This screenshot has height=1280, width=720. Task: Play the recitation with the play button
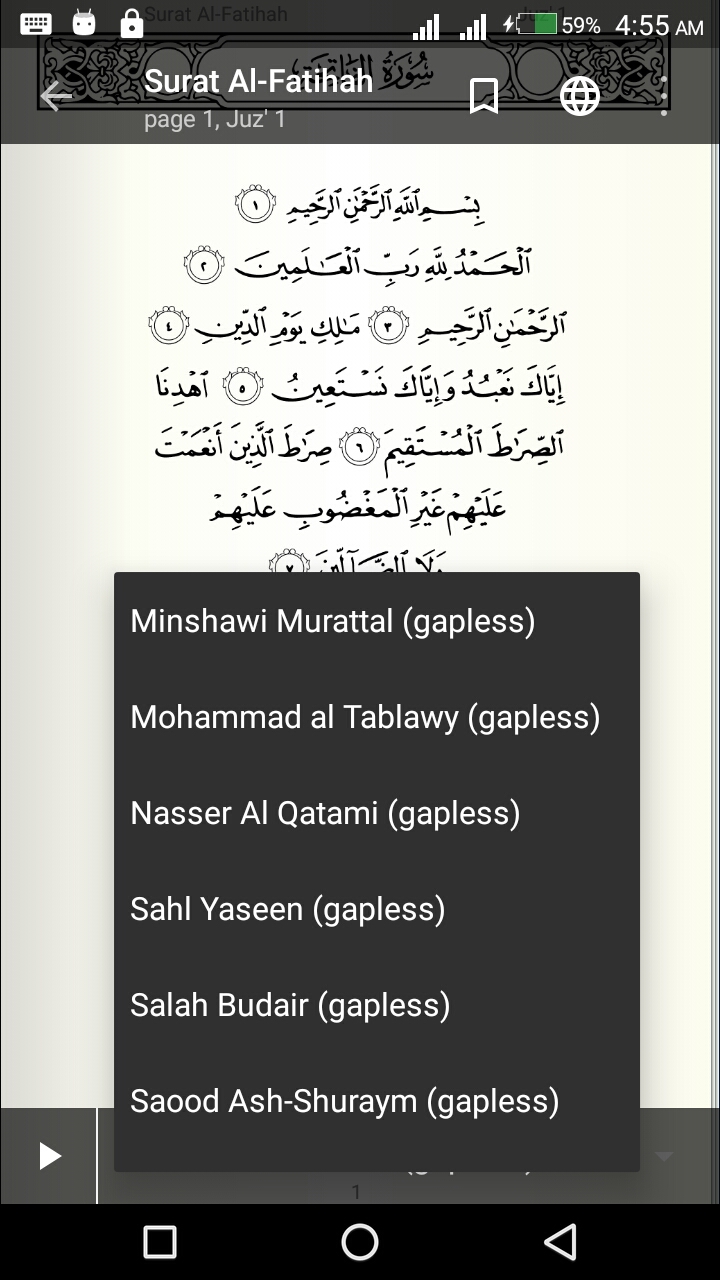(x=47, y=1155)
